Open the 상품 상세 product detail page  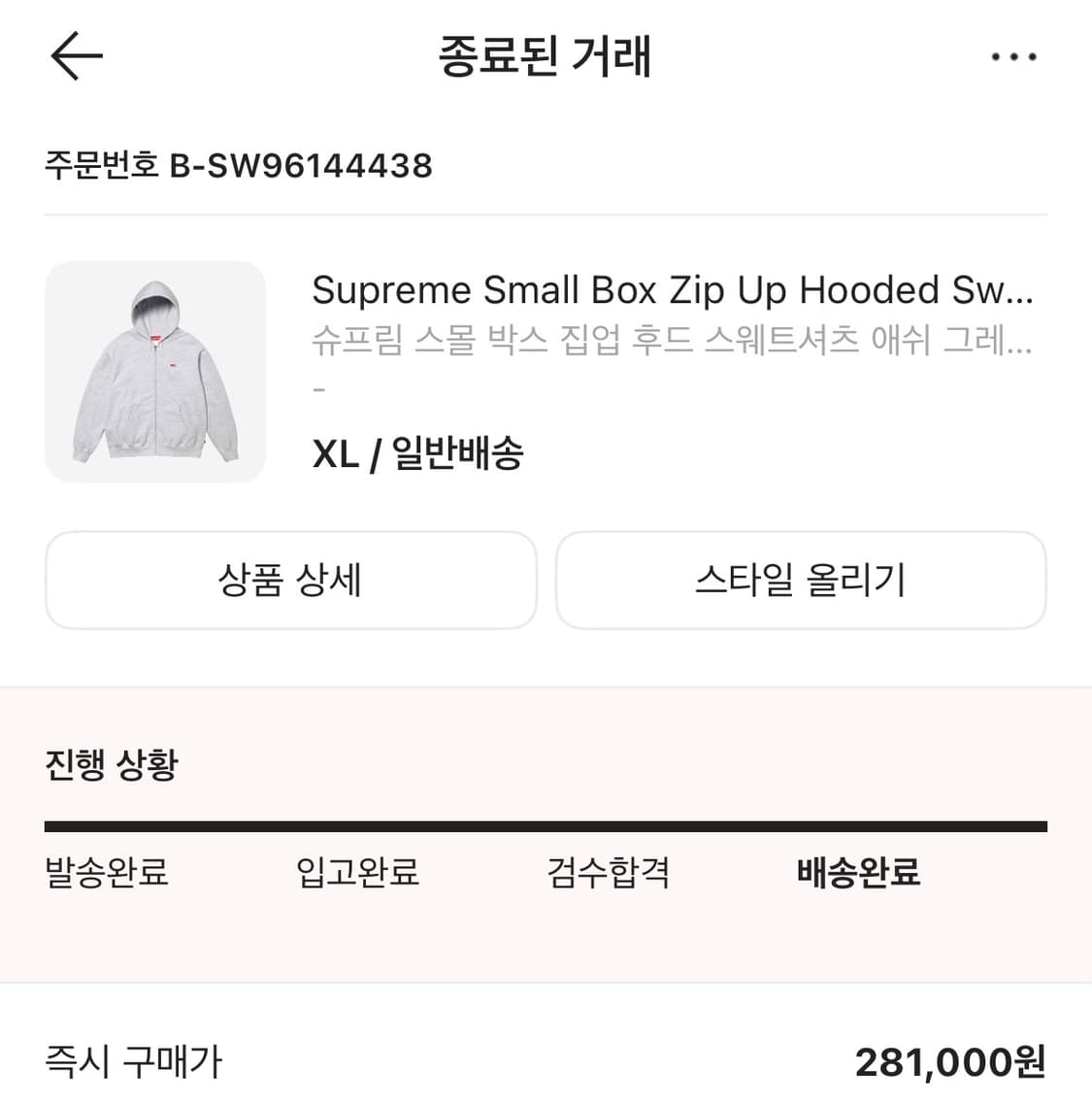point(290,581)
